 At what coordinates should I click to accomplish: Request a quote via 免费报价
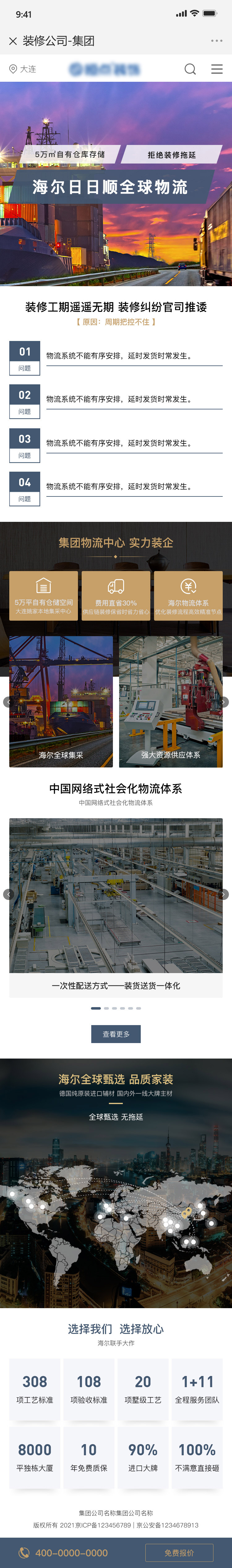(x=179, y=1553)
